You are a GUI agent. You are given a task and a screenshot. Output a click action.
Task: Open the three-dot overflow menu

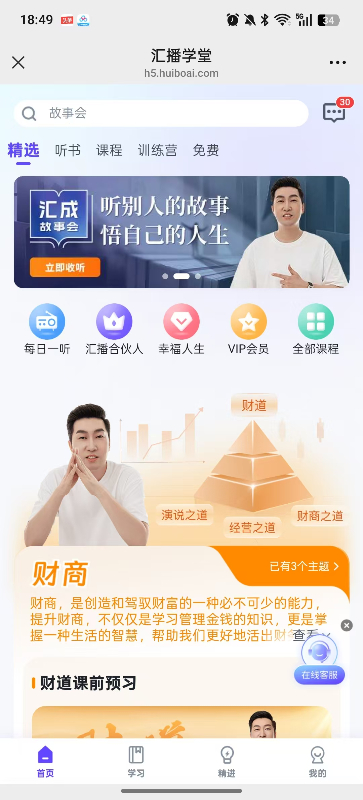tap(337, 63)
